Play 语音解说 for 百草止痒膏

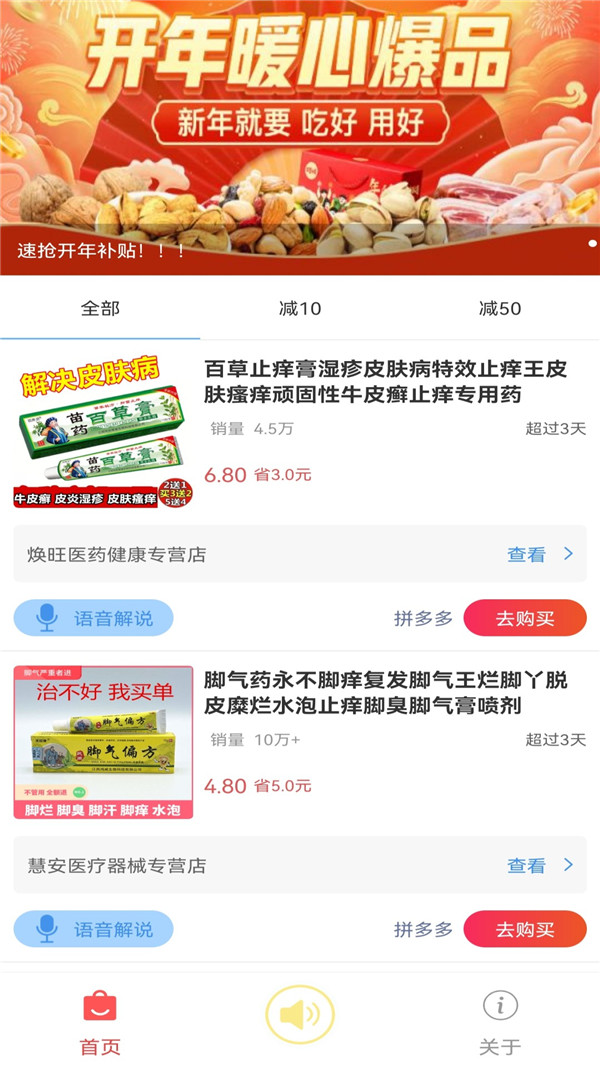click(x=94, y=618)
